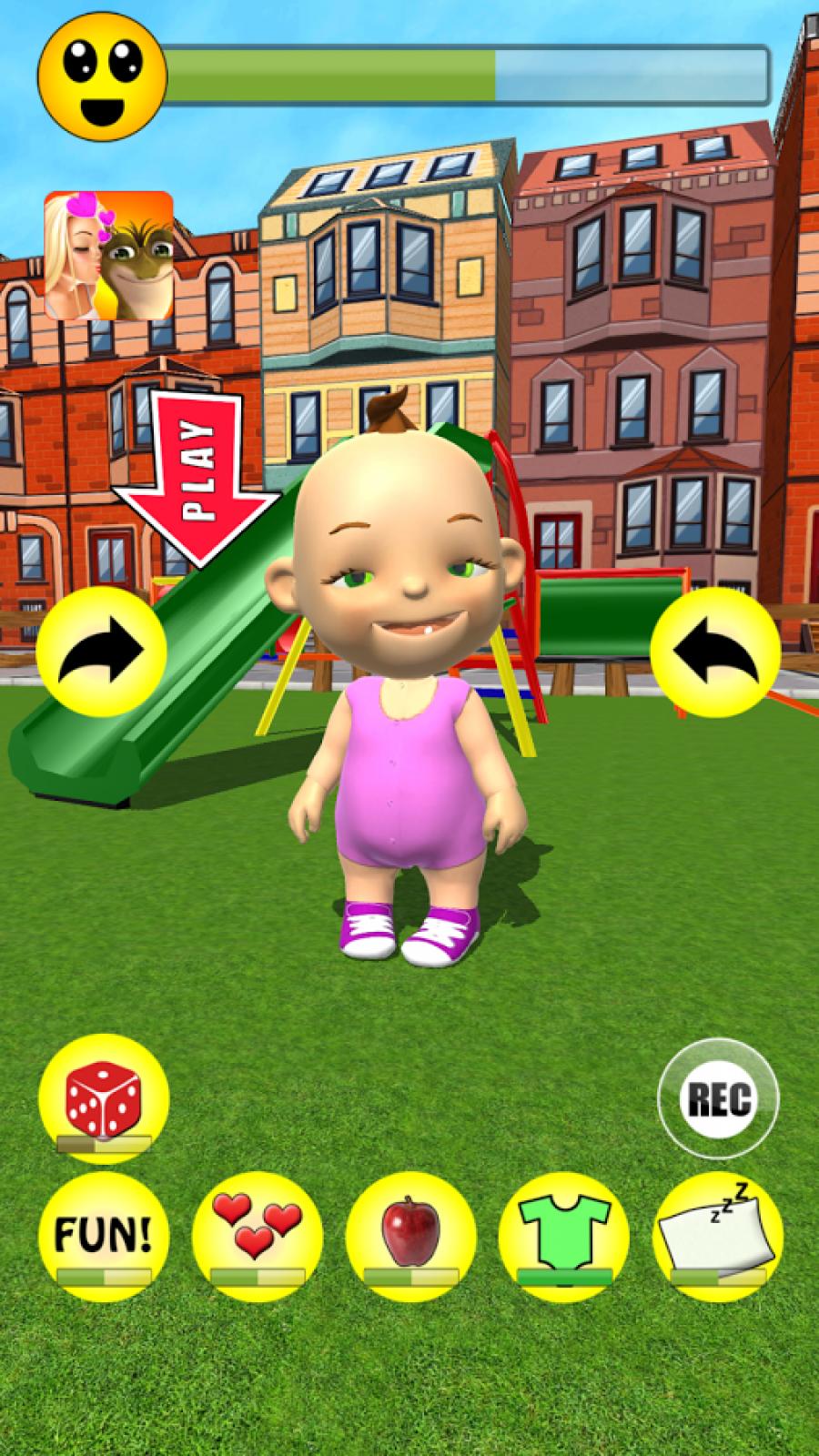The height and width of the screenshot is (1456, 819).
Task: Feed the baby with the apple button
Action: [410, 1236]
